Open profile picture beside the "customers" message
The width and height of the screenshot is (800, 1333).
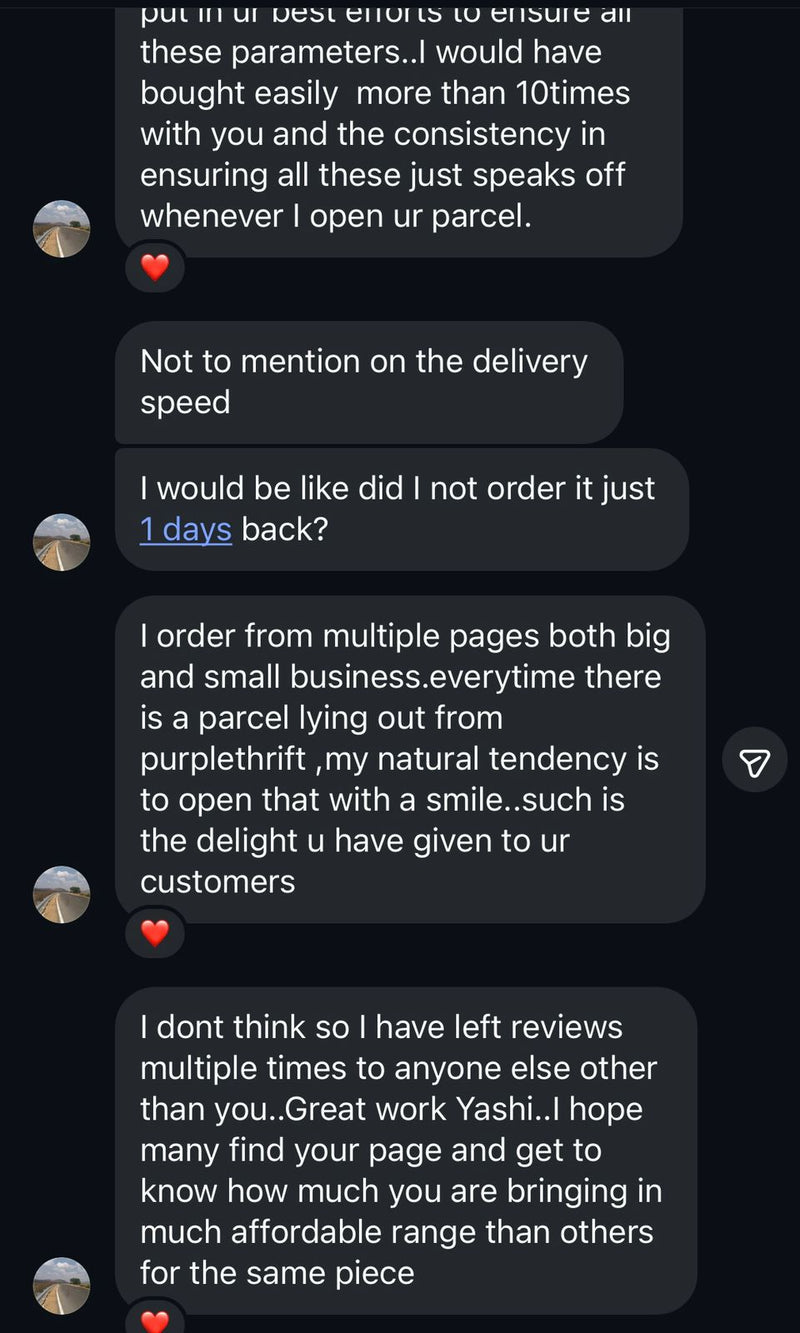(x=62, y=894)
